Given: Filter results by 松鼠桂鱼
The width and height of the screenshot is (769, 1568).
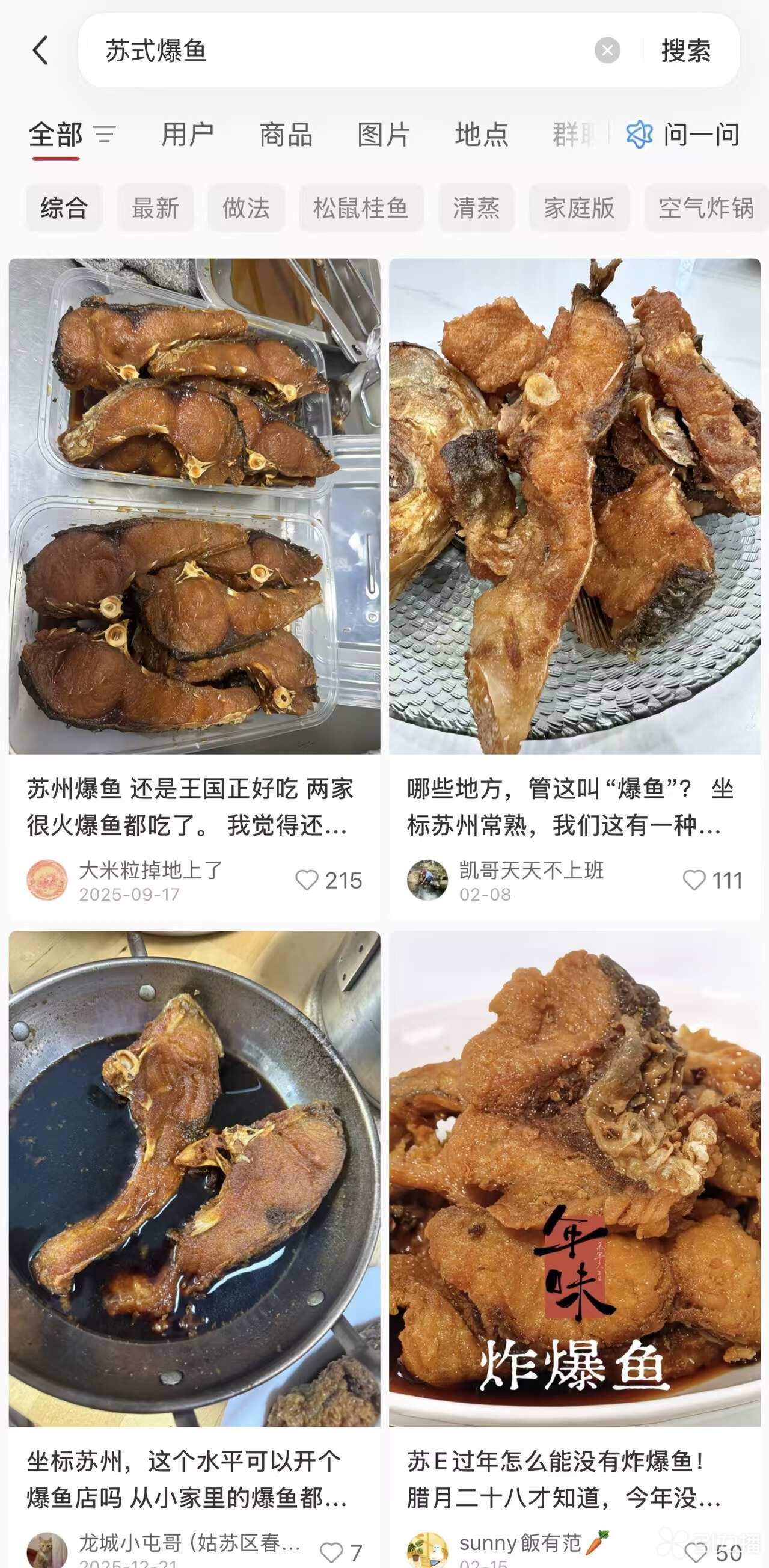Looking at the screenshot, I should click(360, 208).
